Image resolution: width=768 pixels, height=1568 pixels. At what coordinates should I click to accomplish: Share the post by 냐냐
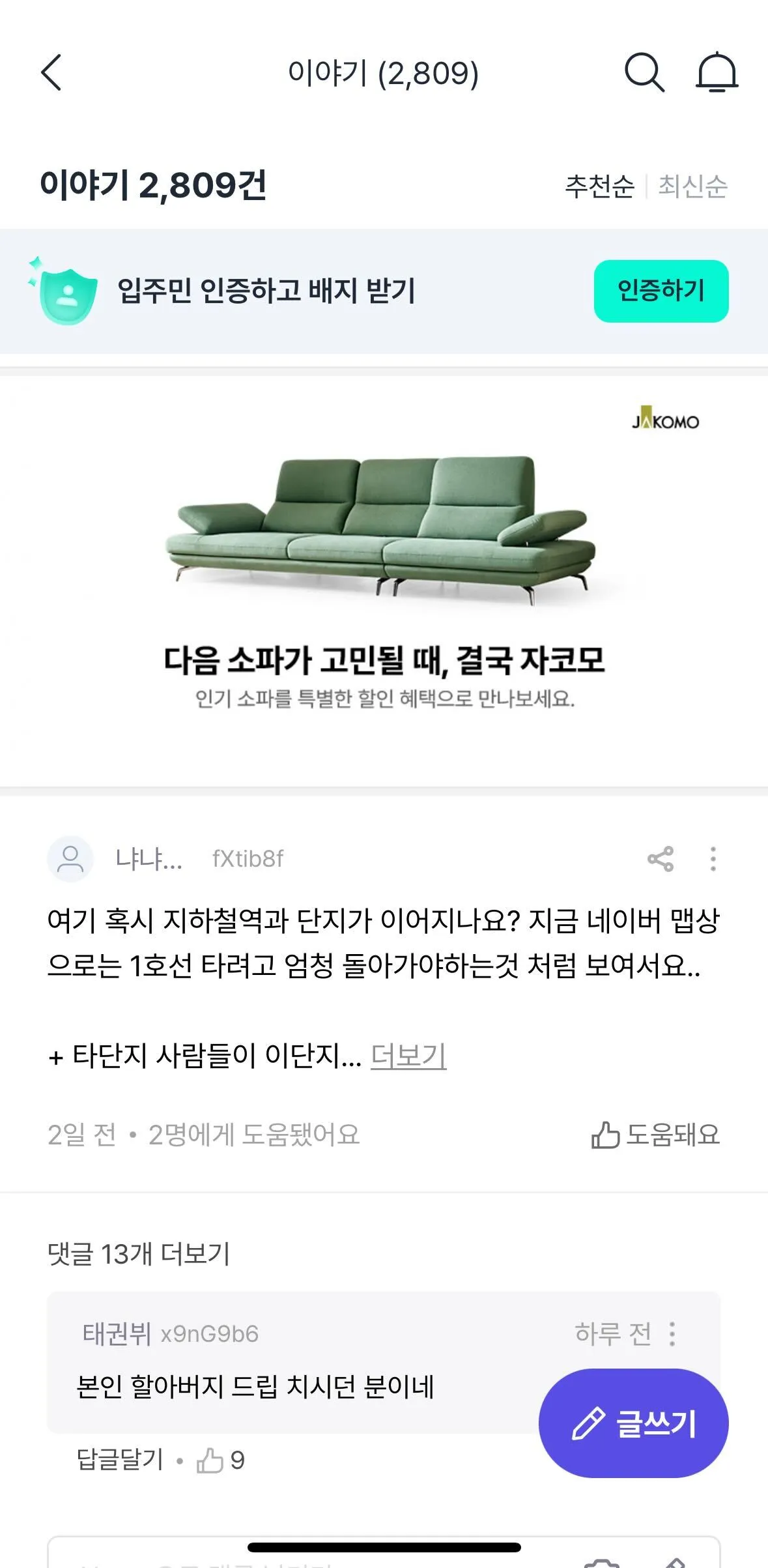[x=660, y=859]
